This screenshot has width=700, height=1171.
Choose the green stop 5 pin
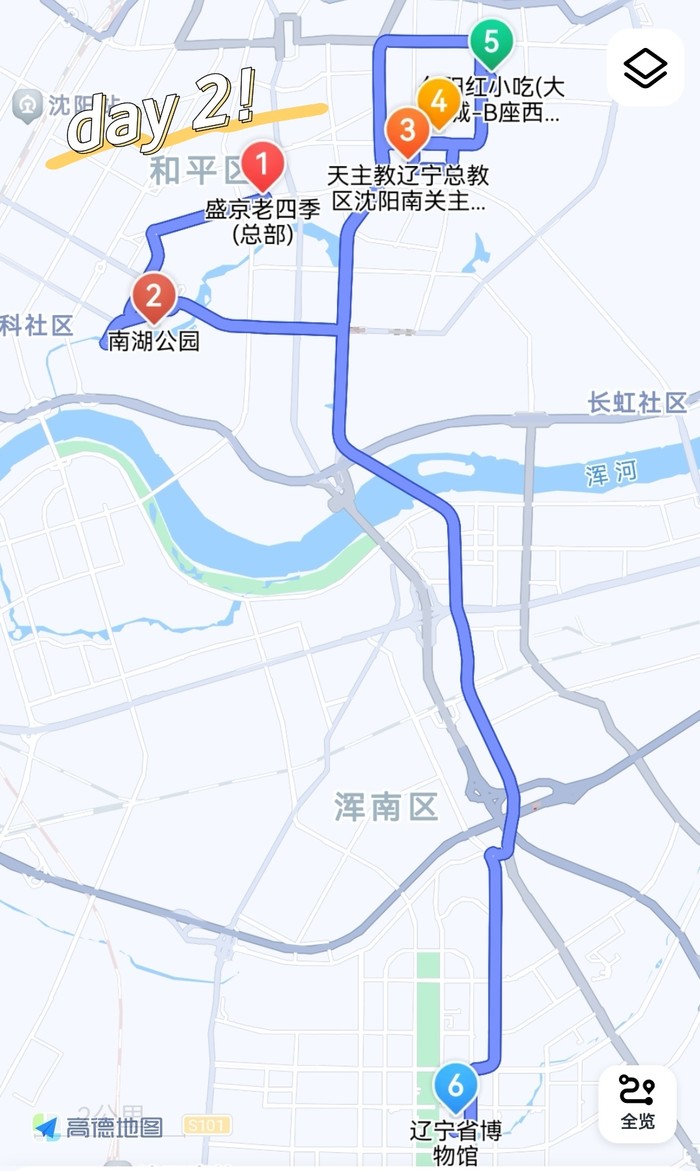(490, 44)
